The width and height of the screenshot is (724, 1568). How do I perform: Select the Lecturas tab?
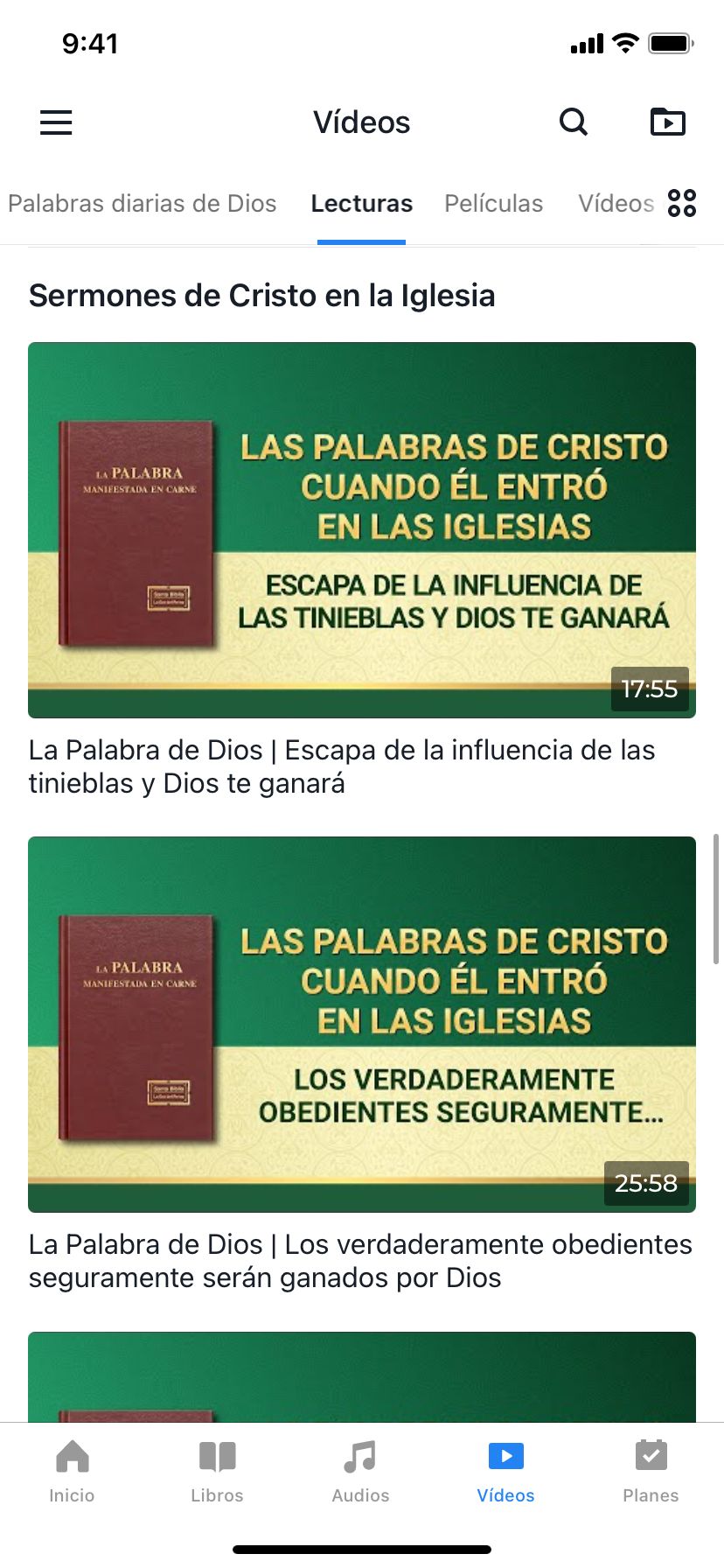361,204
